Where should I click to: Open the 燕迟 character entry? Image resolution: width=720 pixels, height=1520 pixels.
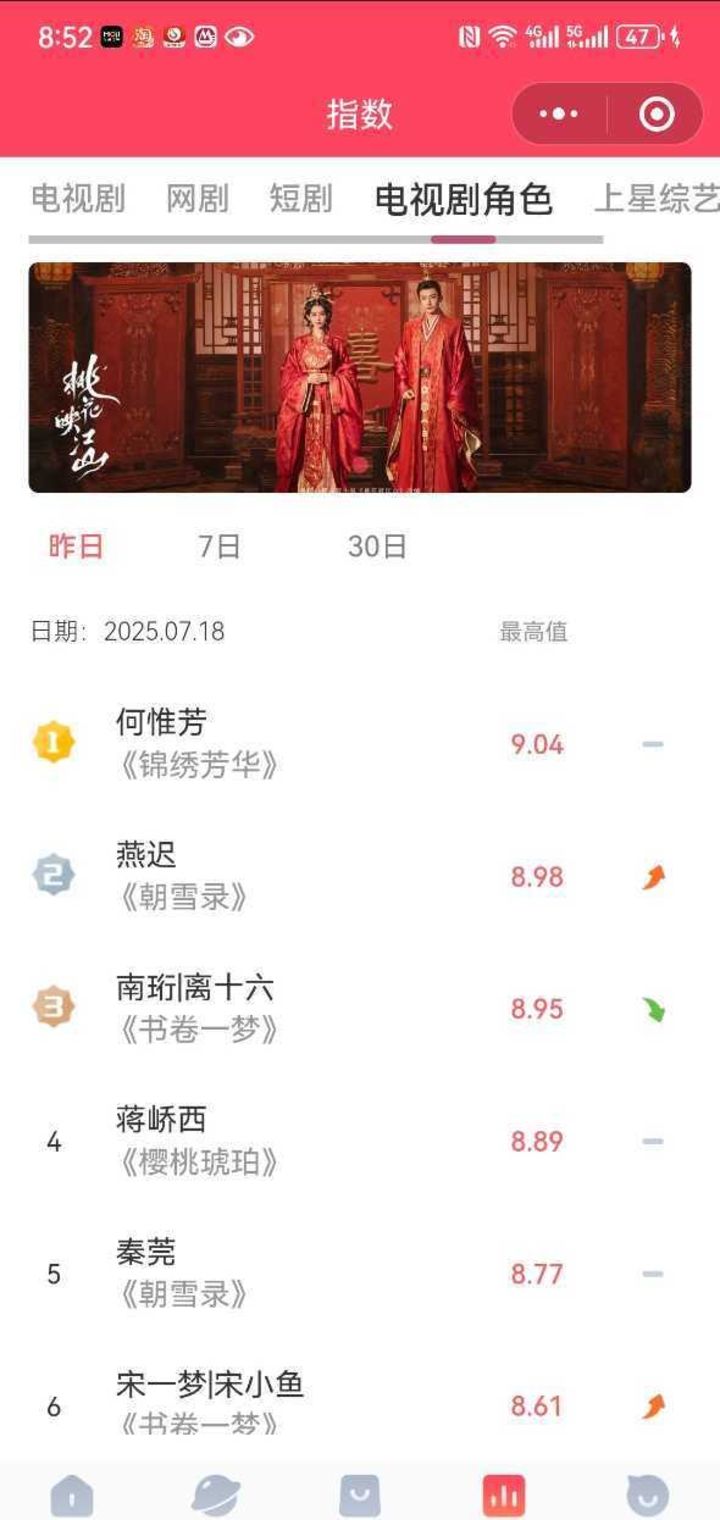pyautogui.click(x=360, y=876)
